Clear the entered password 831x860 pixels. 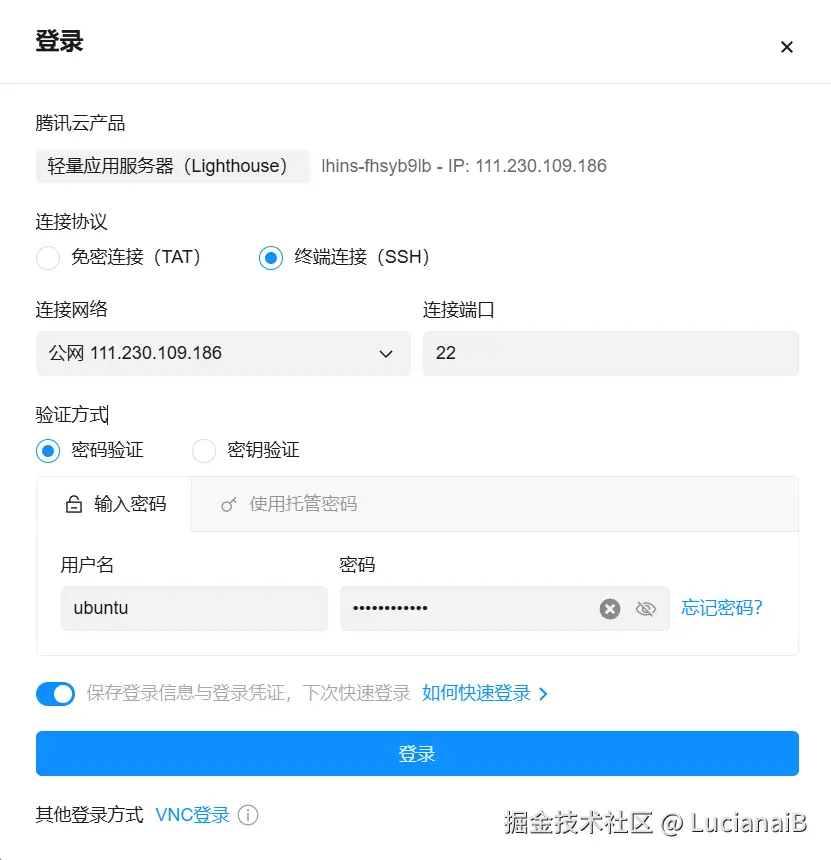pyautogui.click(x=610, y=609)
